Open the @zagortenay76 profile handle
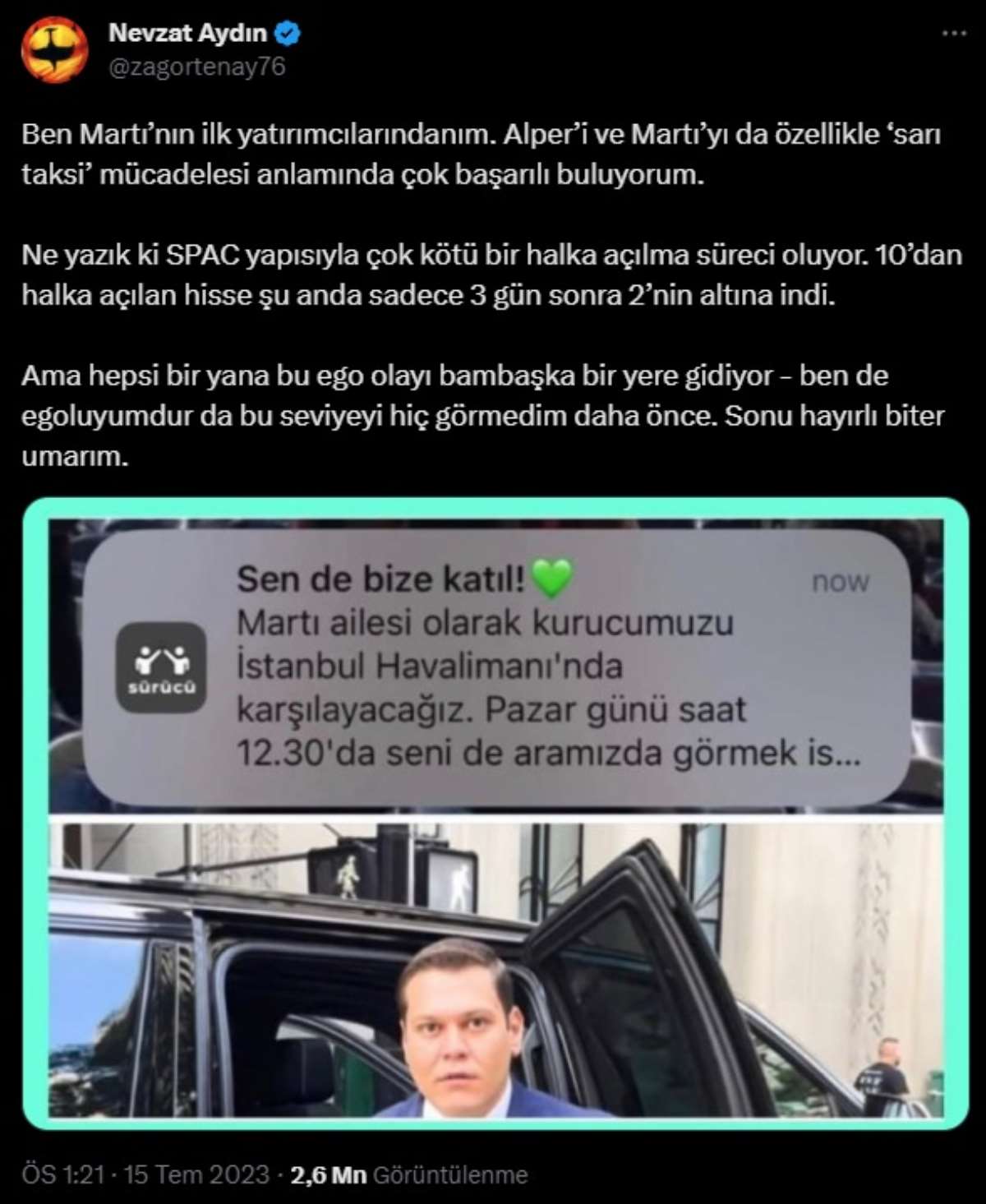The width and height of the screenshot is (986, 1204). (197, 67)
